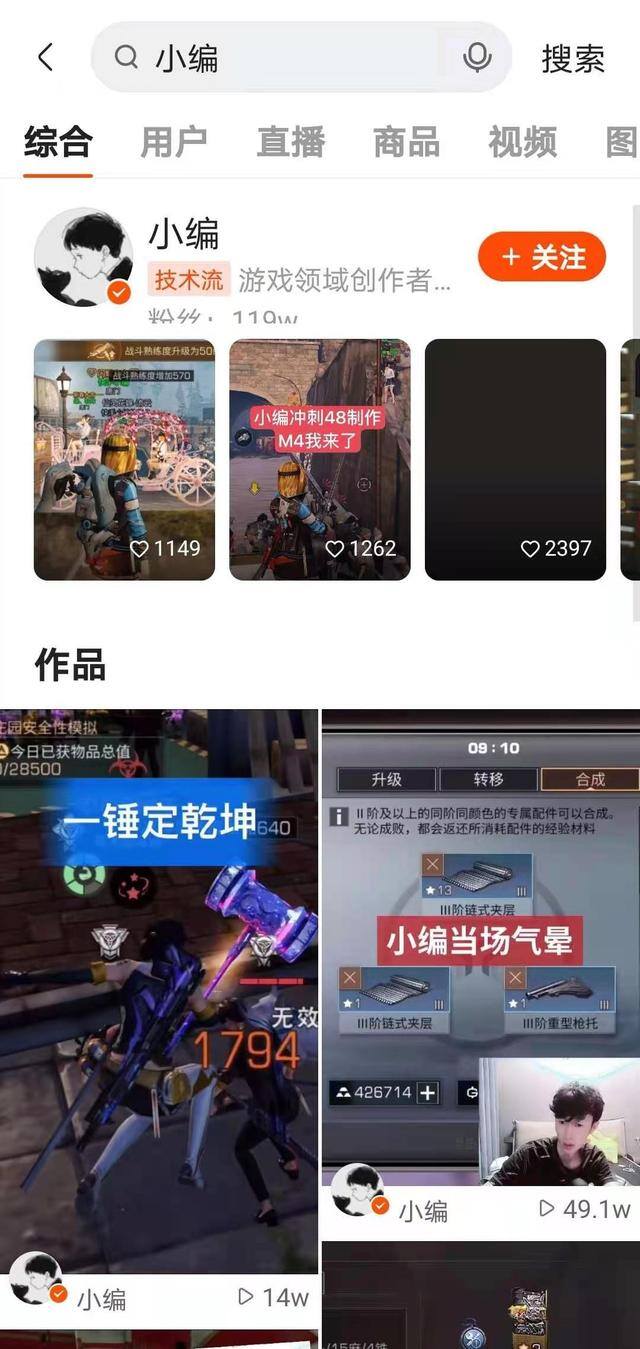
Task: Go back using the arrow icon
Action: click(x=46, y=58)
